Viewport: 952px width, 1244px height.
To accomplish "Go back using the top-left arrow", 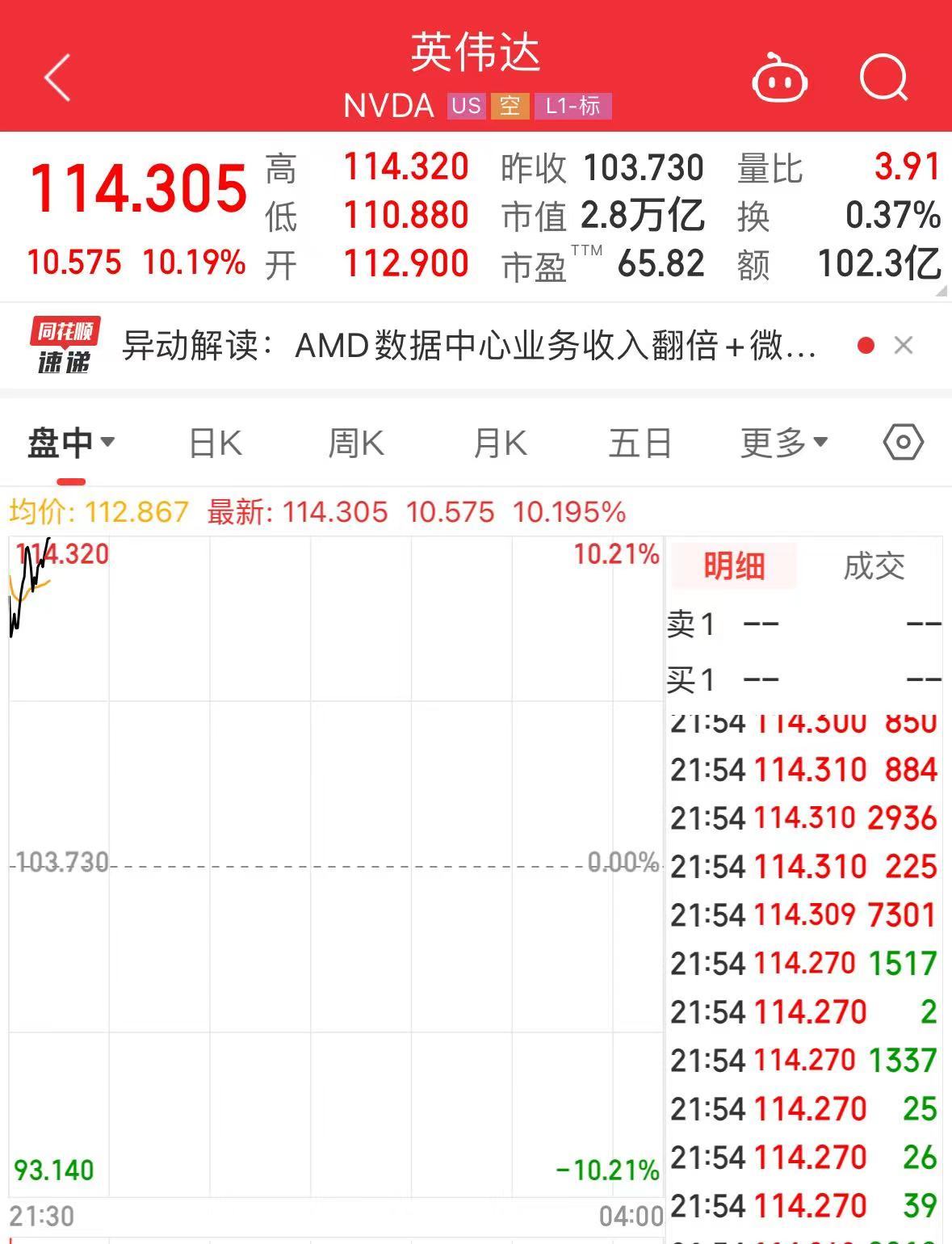I will tap(57, 78).
